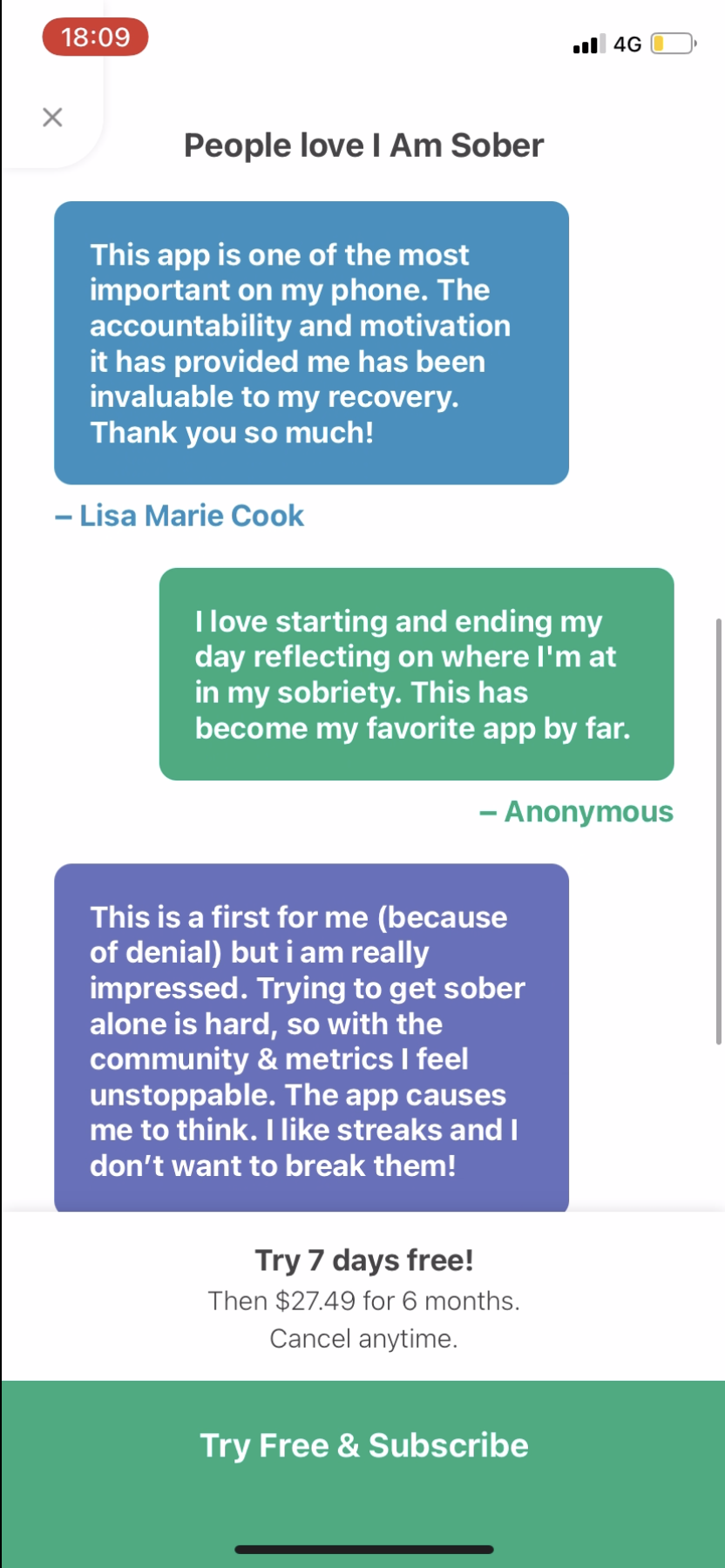
Task: Tap the battery charging status
Action: coord(670,44)
